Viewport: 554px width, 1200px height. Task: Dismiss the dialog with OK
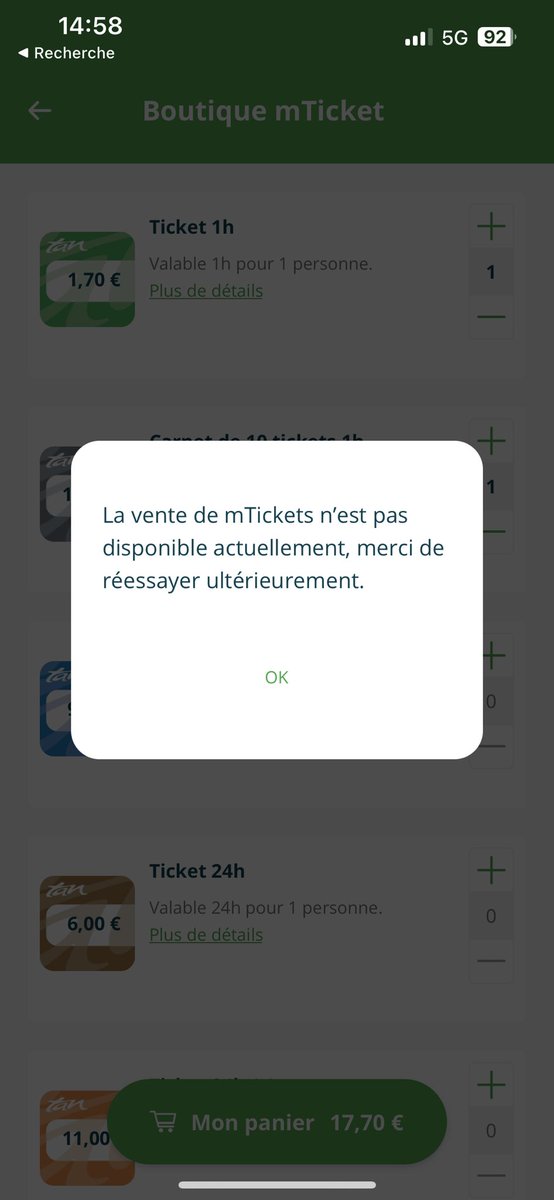pyautogui.click(x=276, y=677)
